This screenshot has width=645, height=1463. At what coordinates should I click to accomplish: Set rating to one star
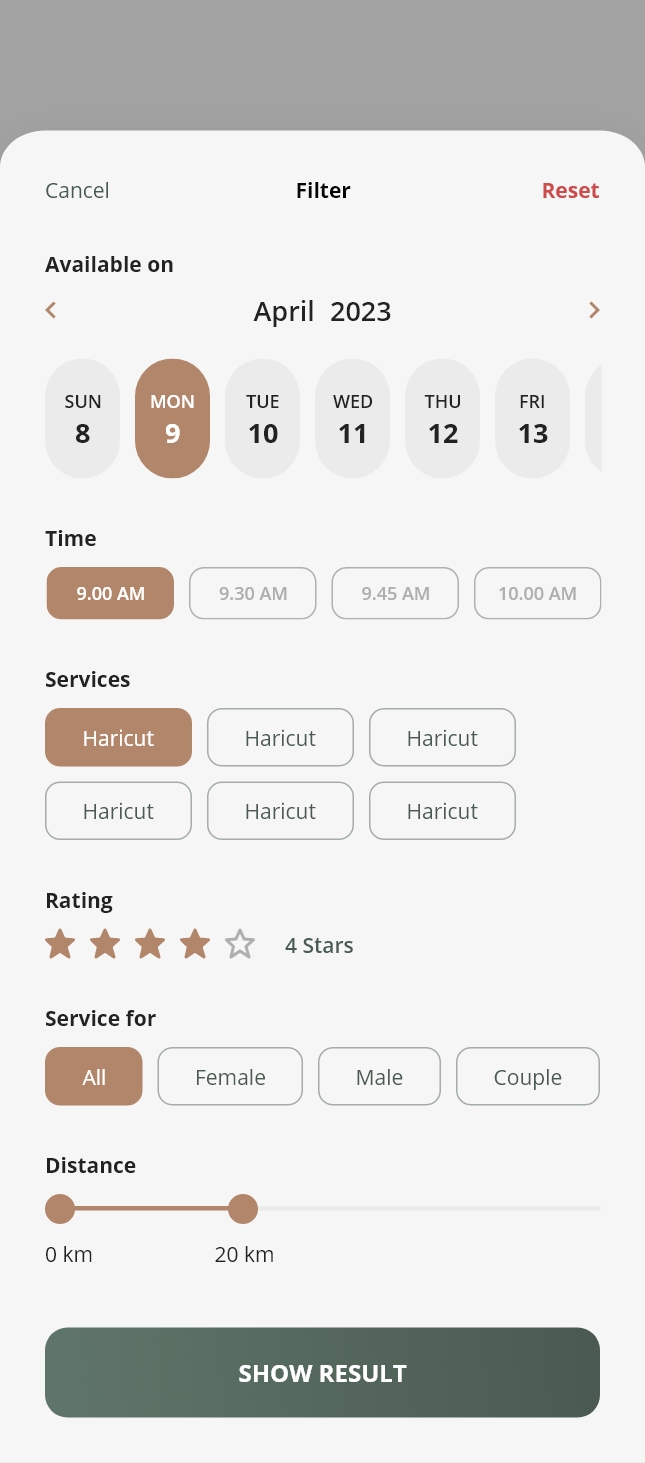[x=60, y=944]
